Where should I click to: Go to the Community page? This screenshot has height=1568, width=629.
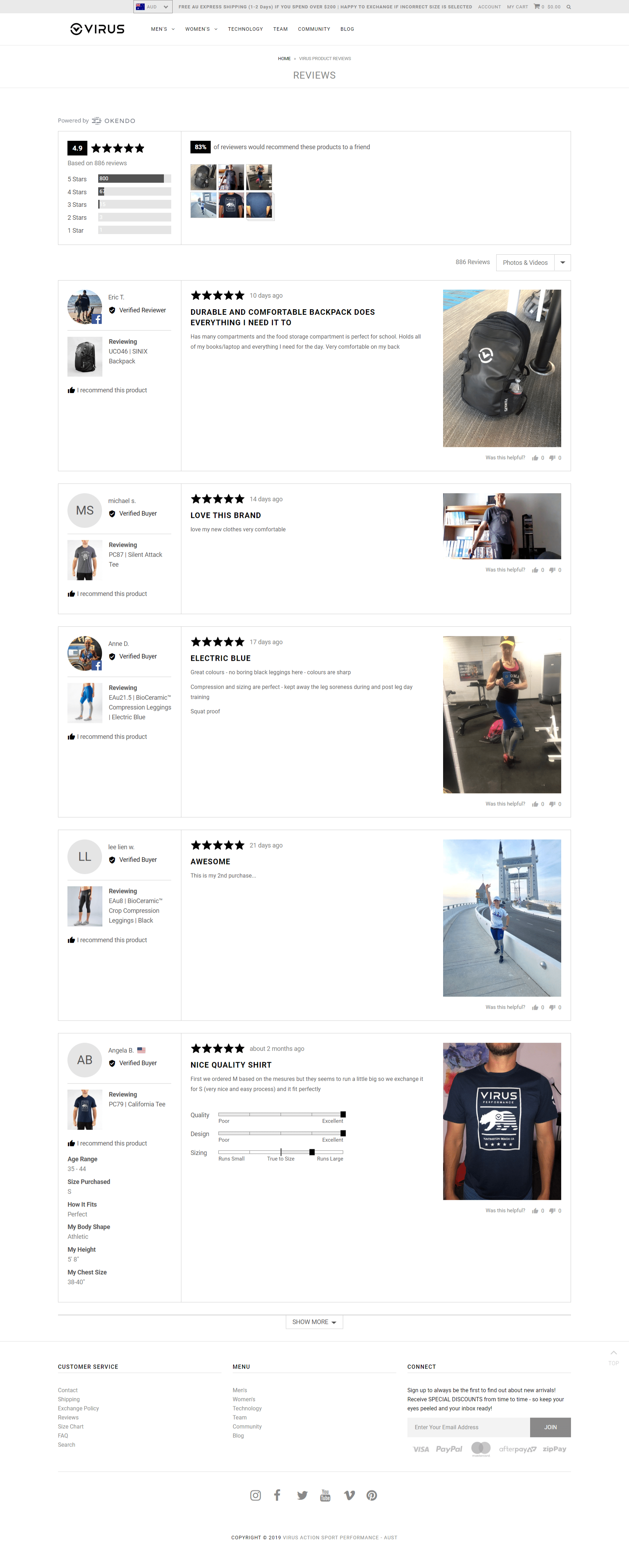pyautogui.click(x=313, y=29)
